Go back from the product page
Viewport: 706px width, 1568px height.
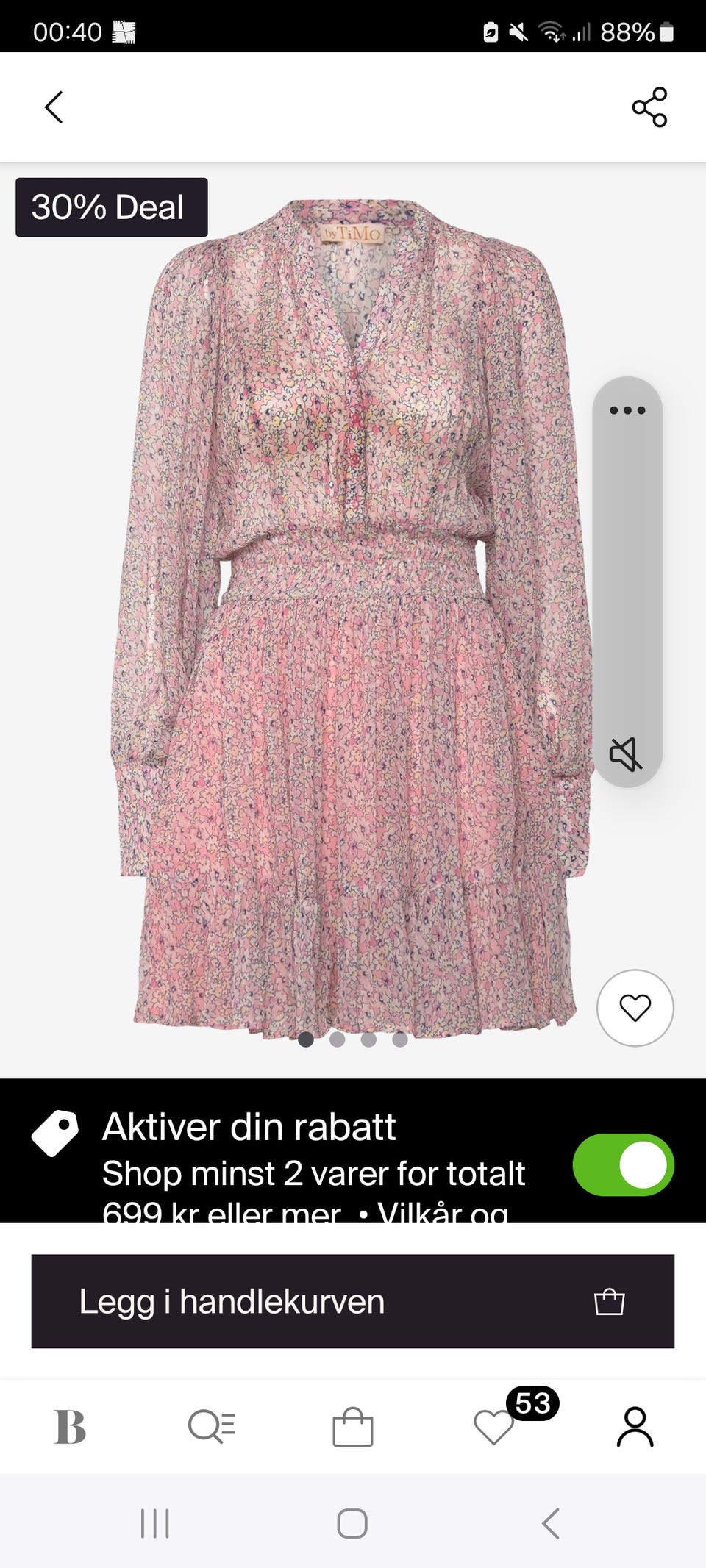tap(54, 107)
